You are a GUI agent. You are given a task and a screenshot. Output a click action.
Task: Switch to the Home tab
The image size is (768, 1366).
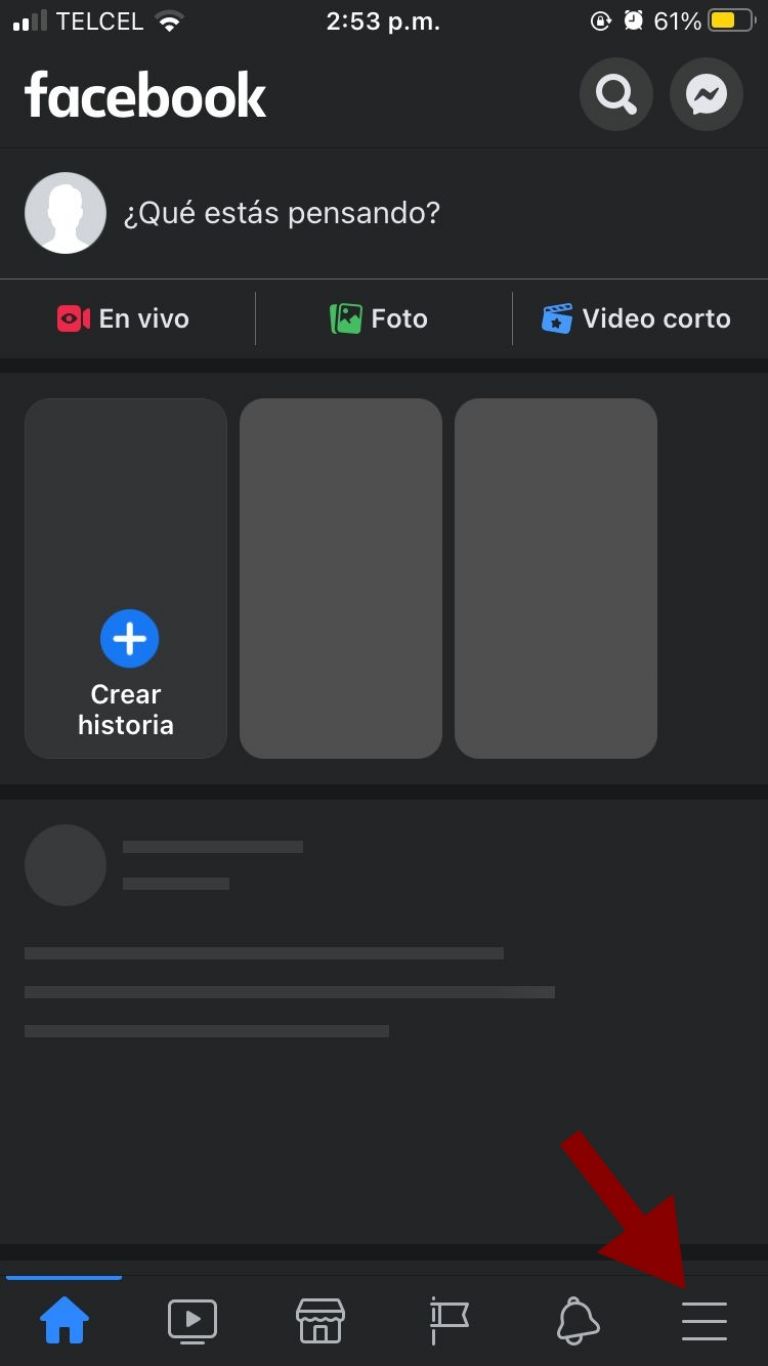tap(64, 1321)
